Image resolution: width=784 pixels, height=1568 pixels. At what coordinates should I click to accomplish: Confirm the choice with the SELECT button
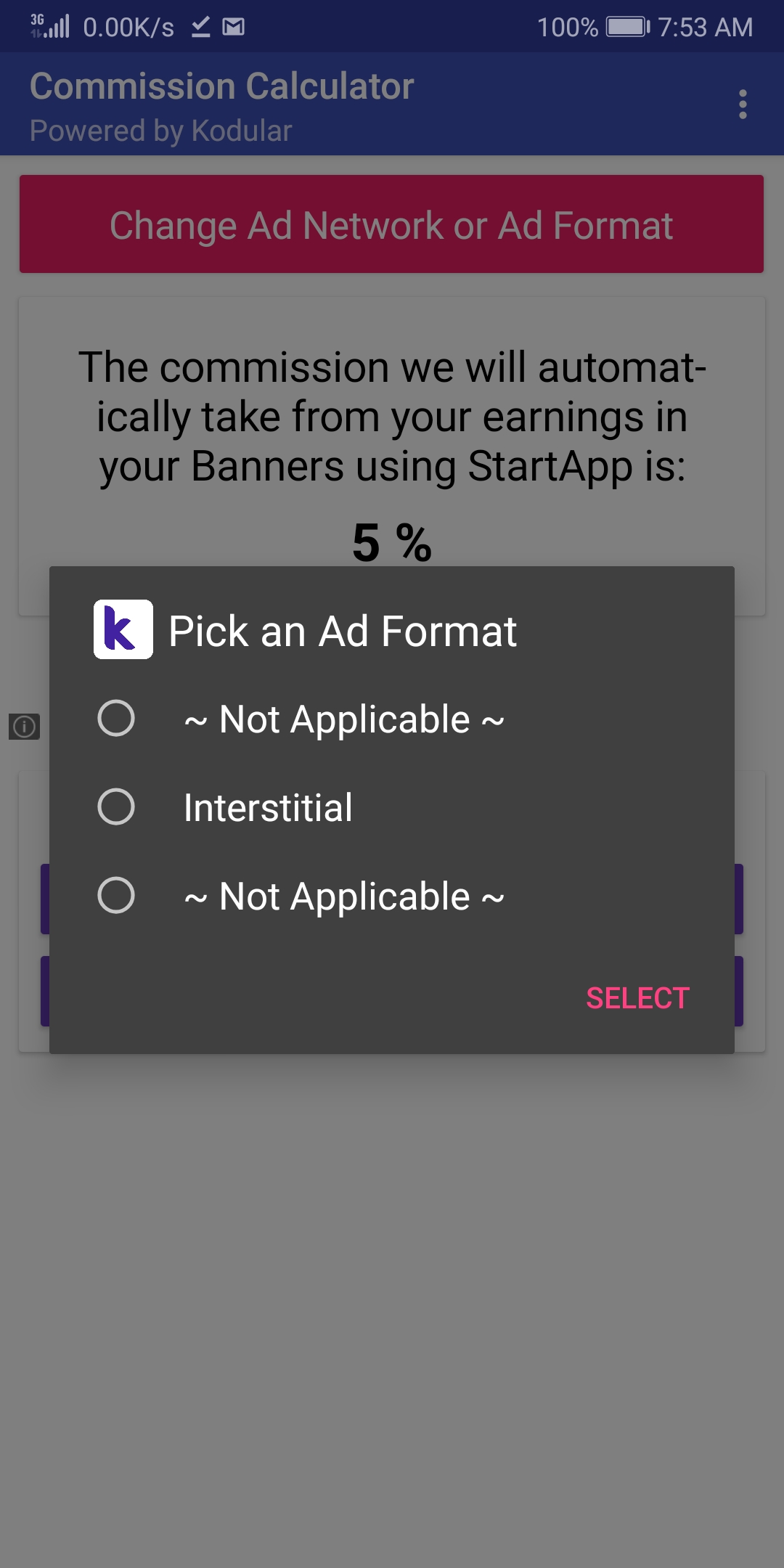click(637, 998)
